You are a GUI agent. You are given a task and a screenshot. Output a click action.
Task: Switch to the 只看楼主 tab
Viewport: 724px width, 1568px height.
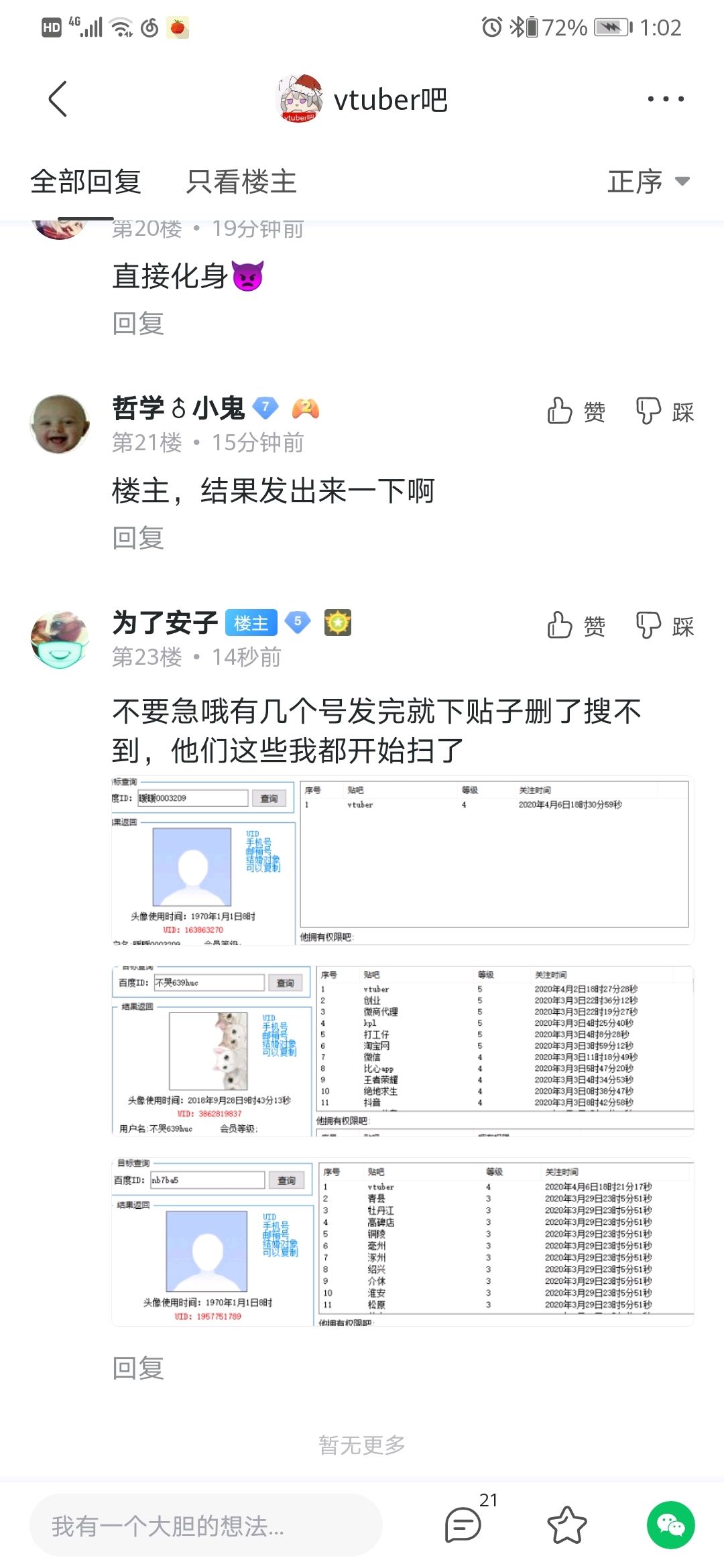241,182
